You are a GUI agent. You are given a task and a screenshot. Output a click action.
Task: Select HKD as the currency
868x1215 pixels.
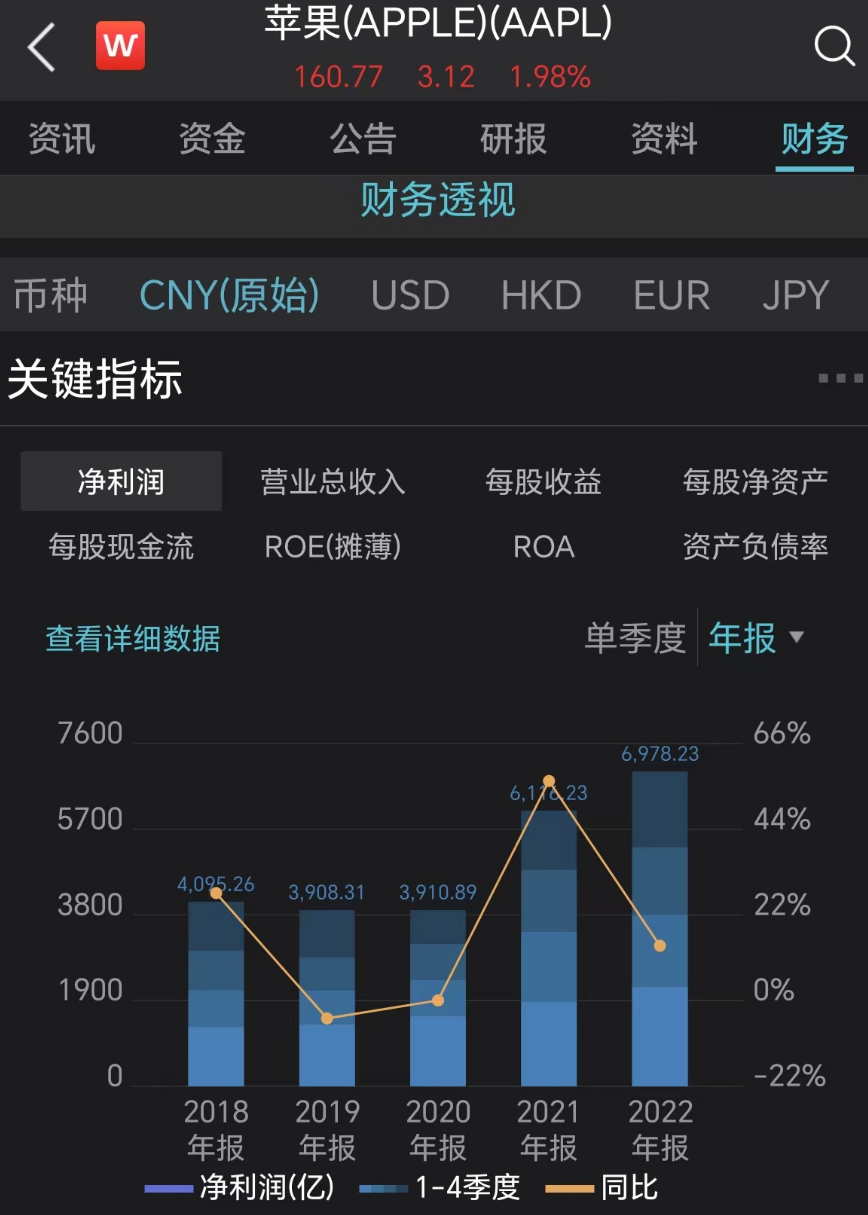coord(541,295)
